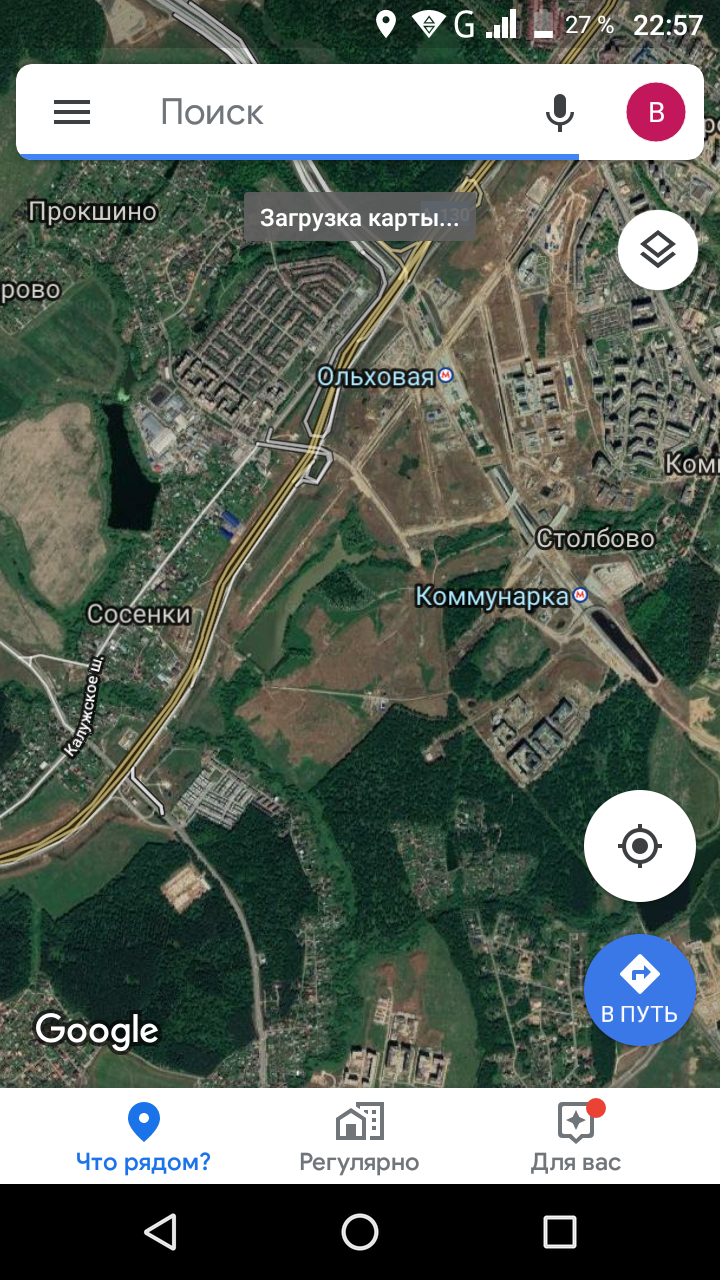This screenshot has width=720, height=1280.
Task: Open the hamburger menu drawer
Action: 72,112
